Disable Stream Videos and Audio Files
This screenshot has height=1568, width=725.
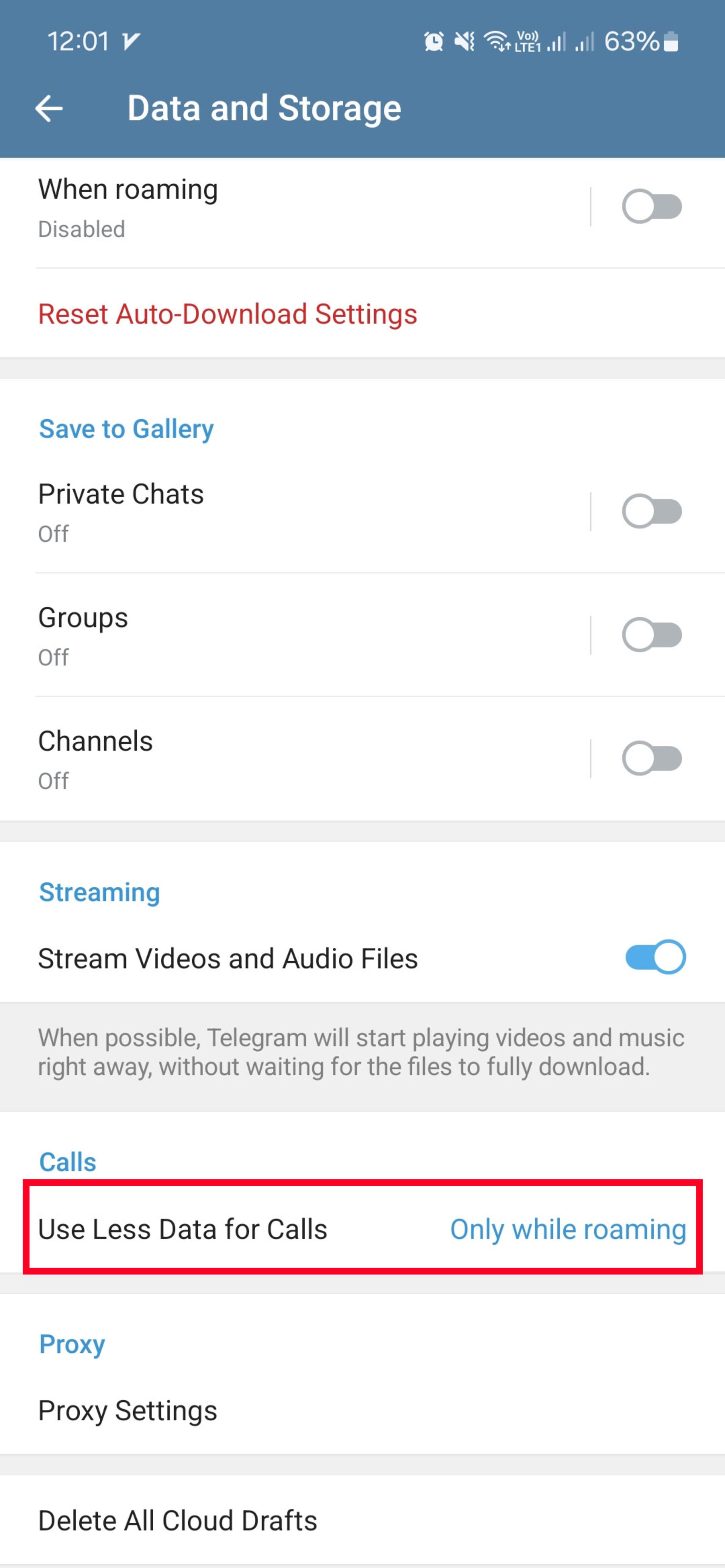654,957
